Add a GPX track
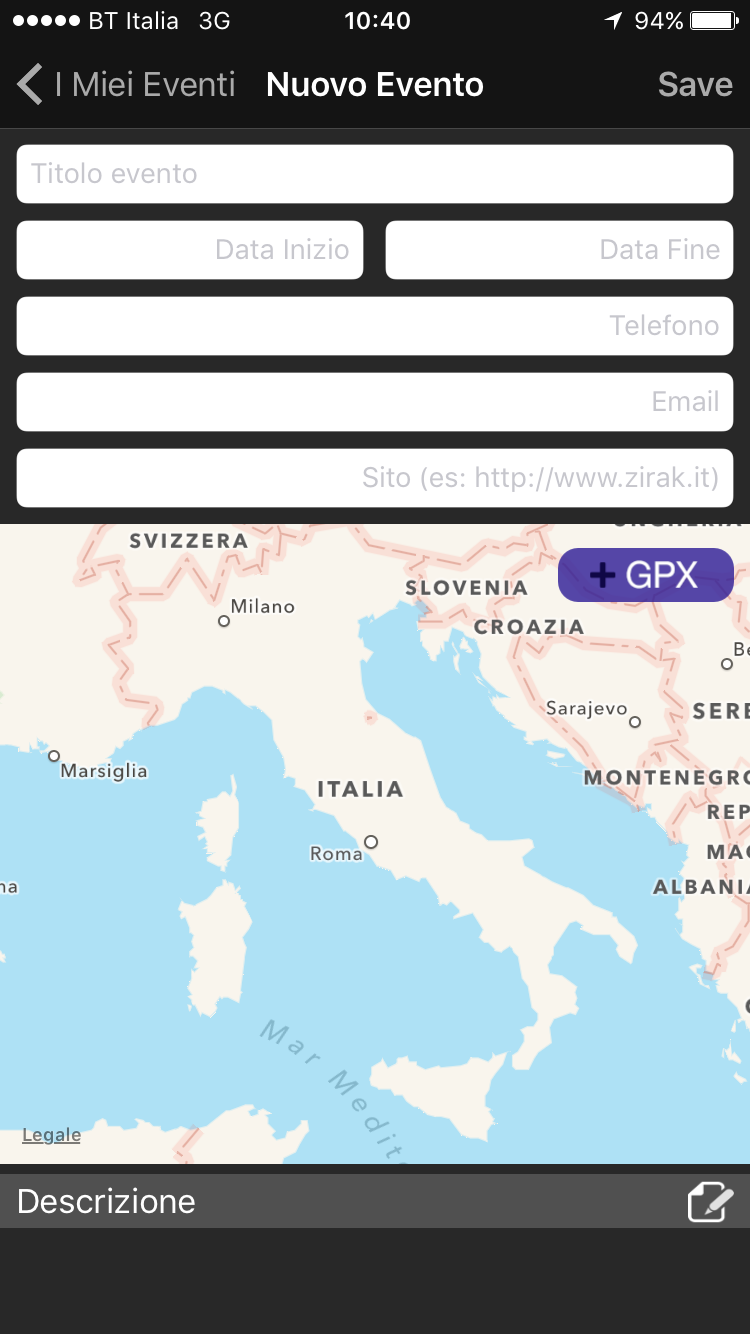Screen dimensions: 750x1334 tap(646, 575)
